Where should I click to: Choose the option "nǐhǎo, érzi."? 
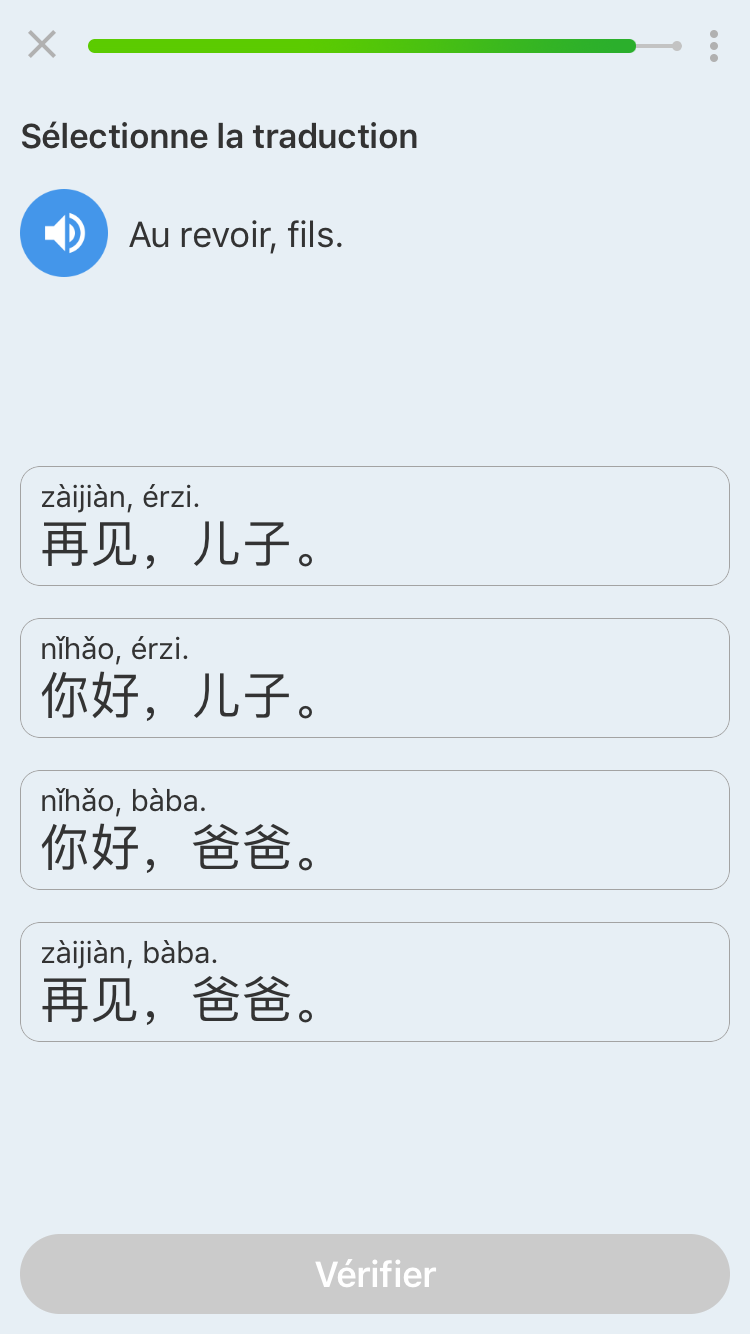point(375,678)
